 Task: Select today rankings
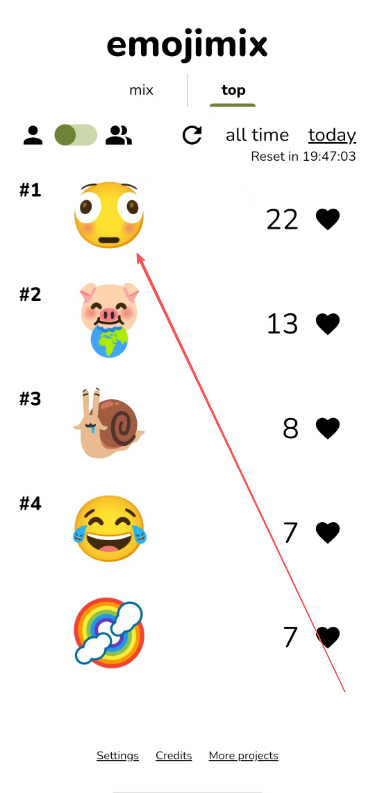[x=332, y=135]
